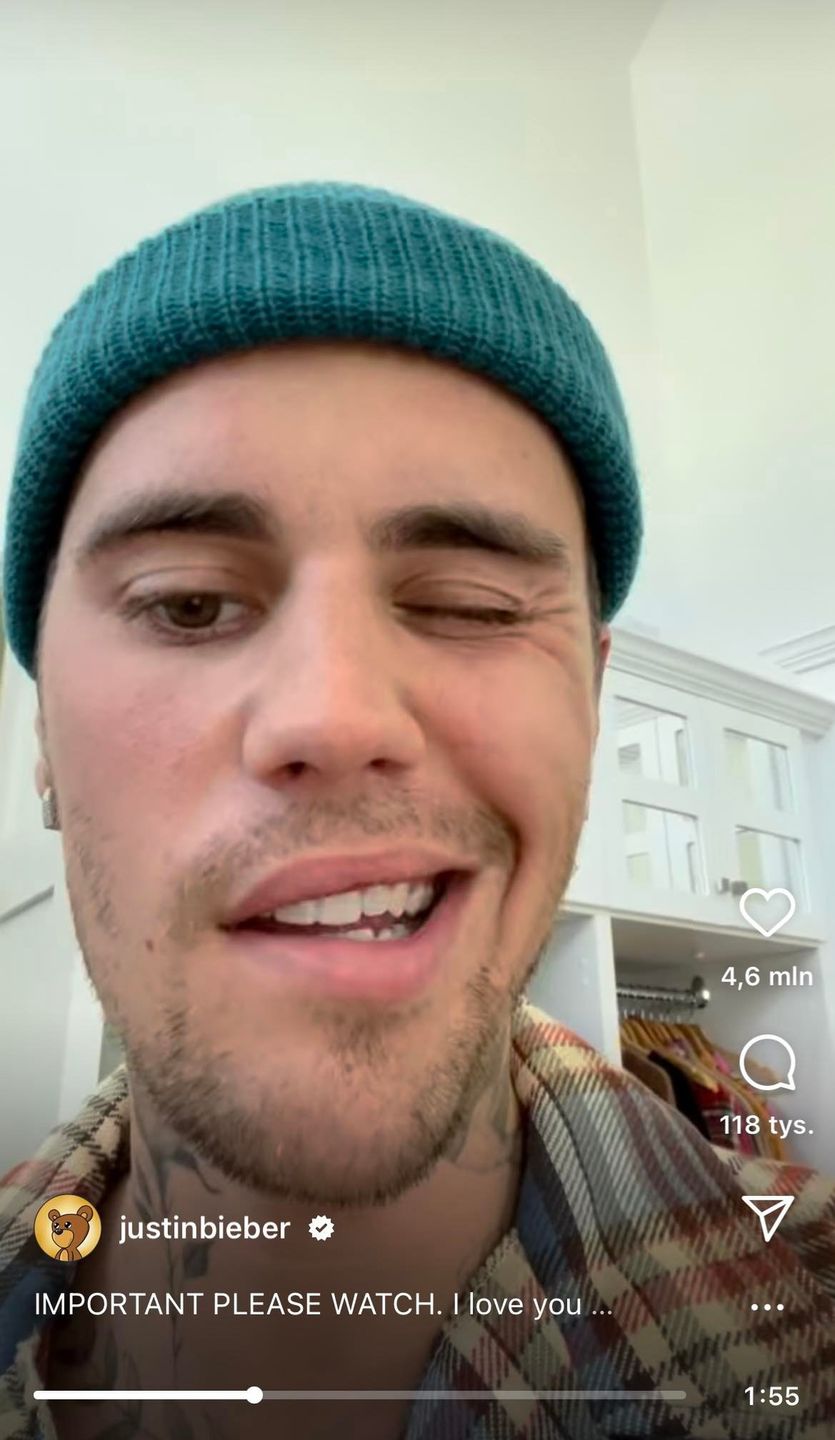Expand the "IMPORTANT PLEASE WATCH" caption
Screen dimensions: 835x1440
tap(322, 1305)
